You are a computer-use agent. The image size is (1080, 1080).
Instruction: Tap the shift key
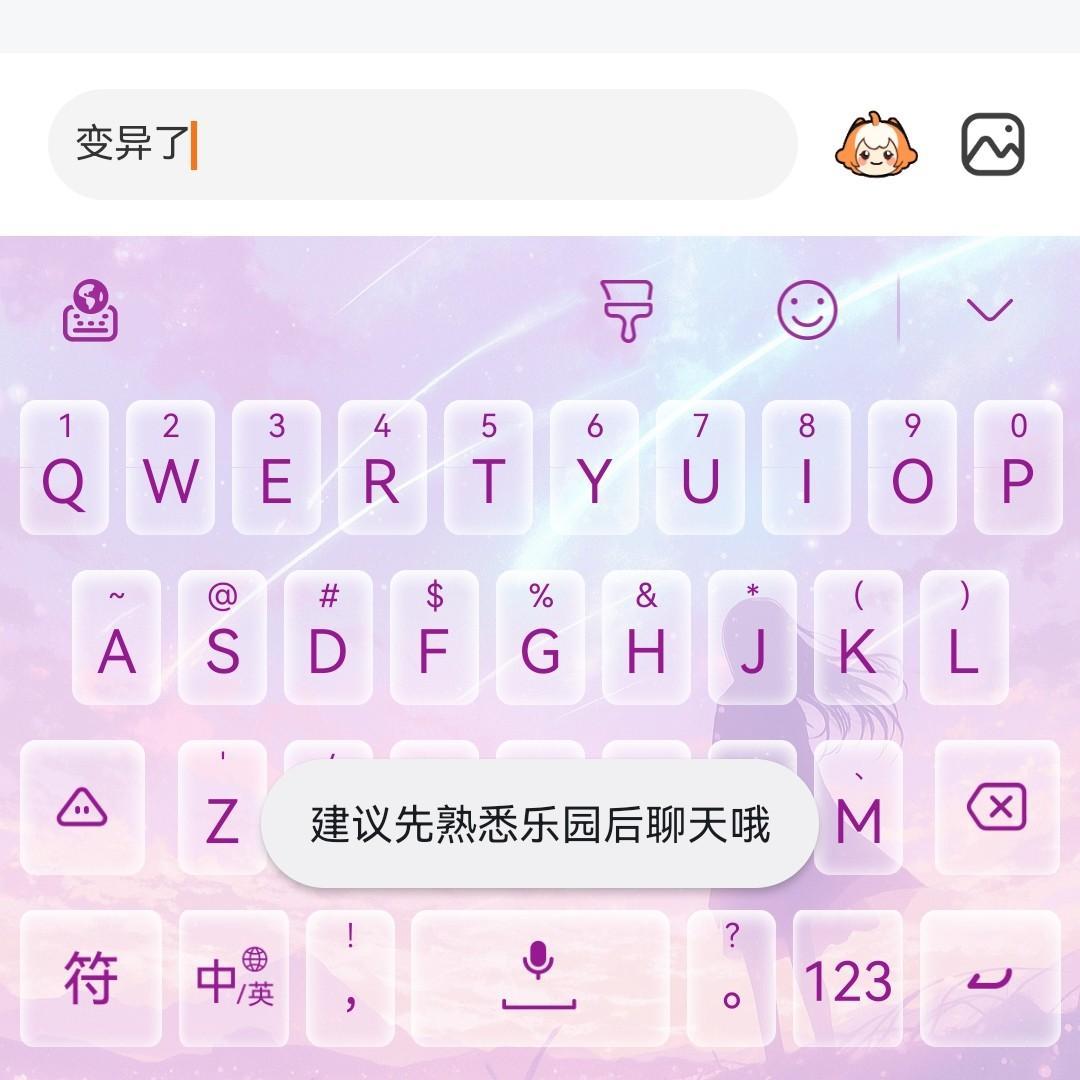tap(83, 807)
